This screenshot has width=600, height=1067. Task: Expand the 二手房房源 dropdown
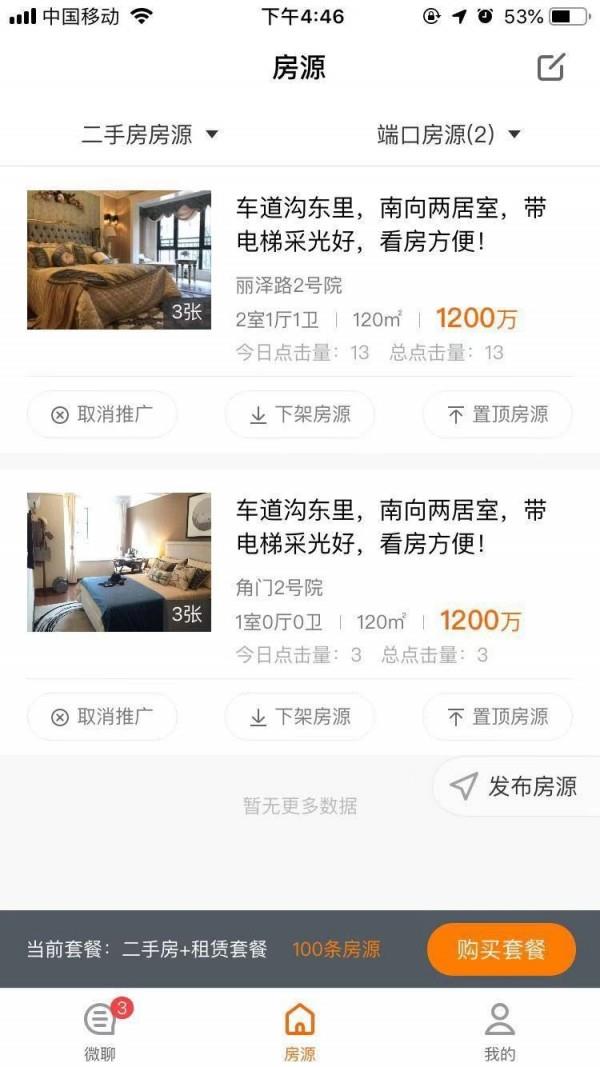[x=150, y=135]
